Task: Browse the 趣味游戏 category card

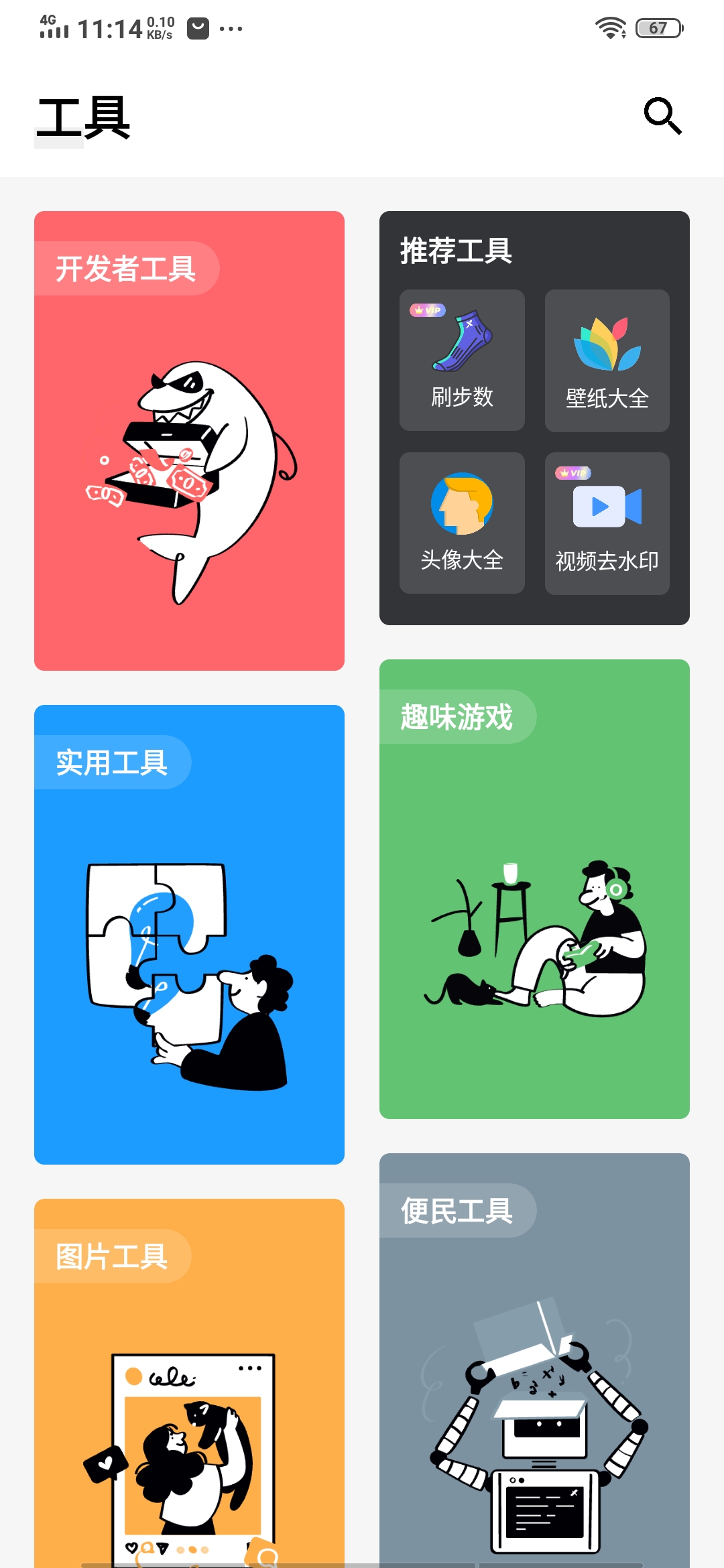Action: click(534, 889)
